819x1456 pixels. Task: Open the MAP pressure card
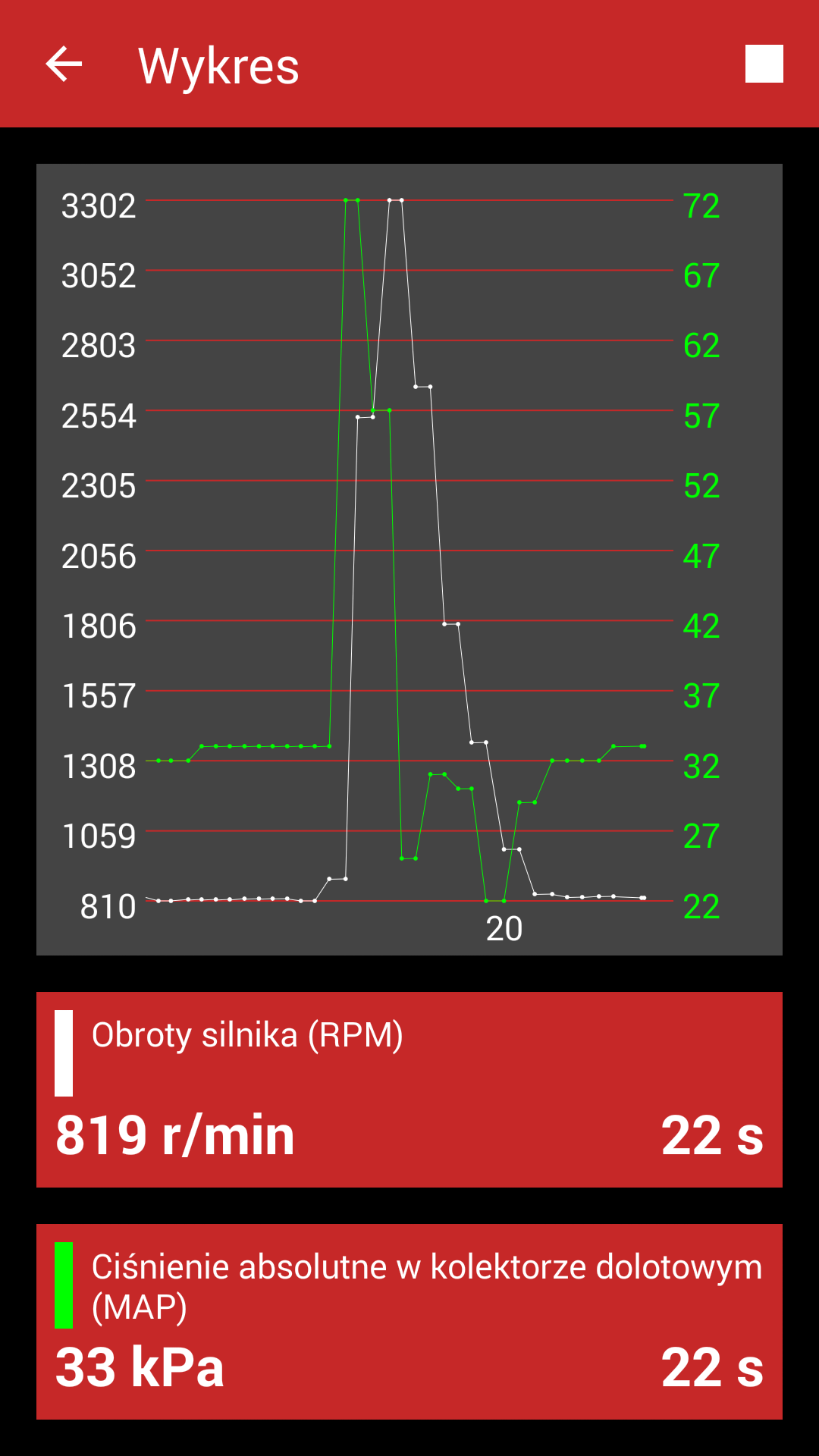coord(409,1322)
